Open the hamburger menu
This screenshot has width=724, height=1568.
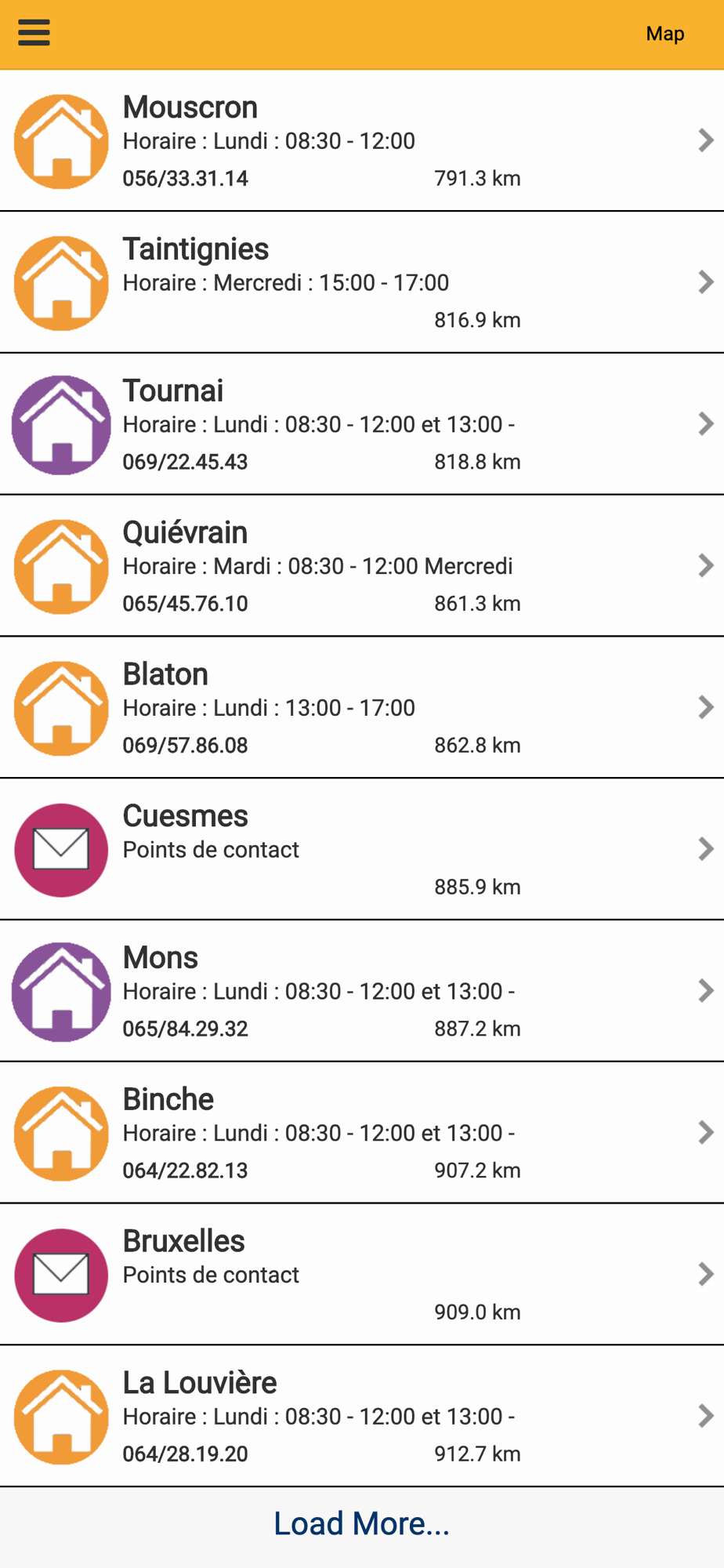point(34,33)
